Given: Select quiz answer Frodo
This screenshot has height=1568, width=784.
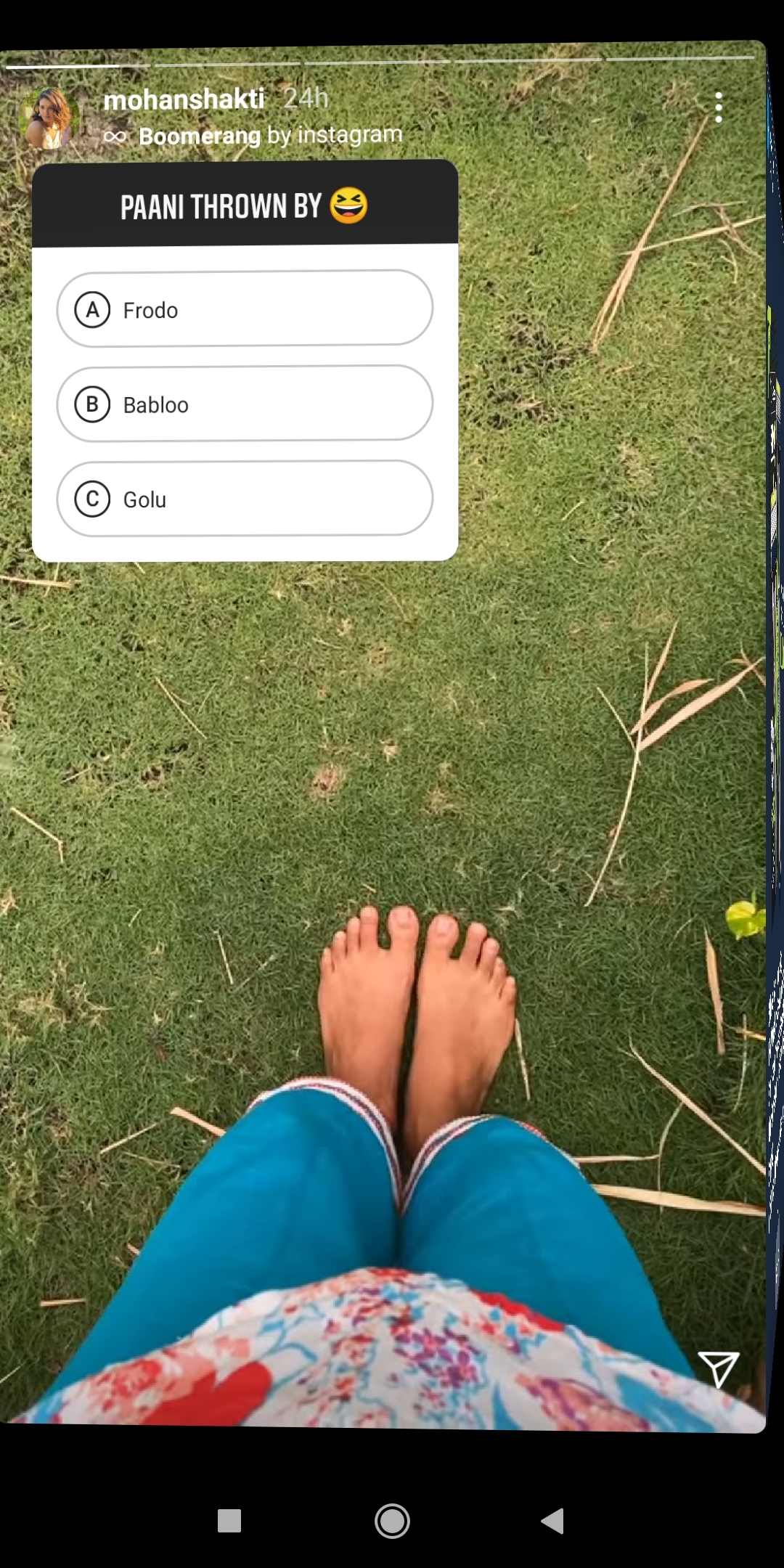Looking at the screenshot, I should (245, 309).
